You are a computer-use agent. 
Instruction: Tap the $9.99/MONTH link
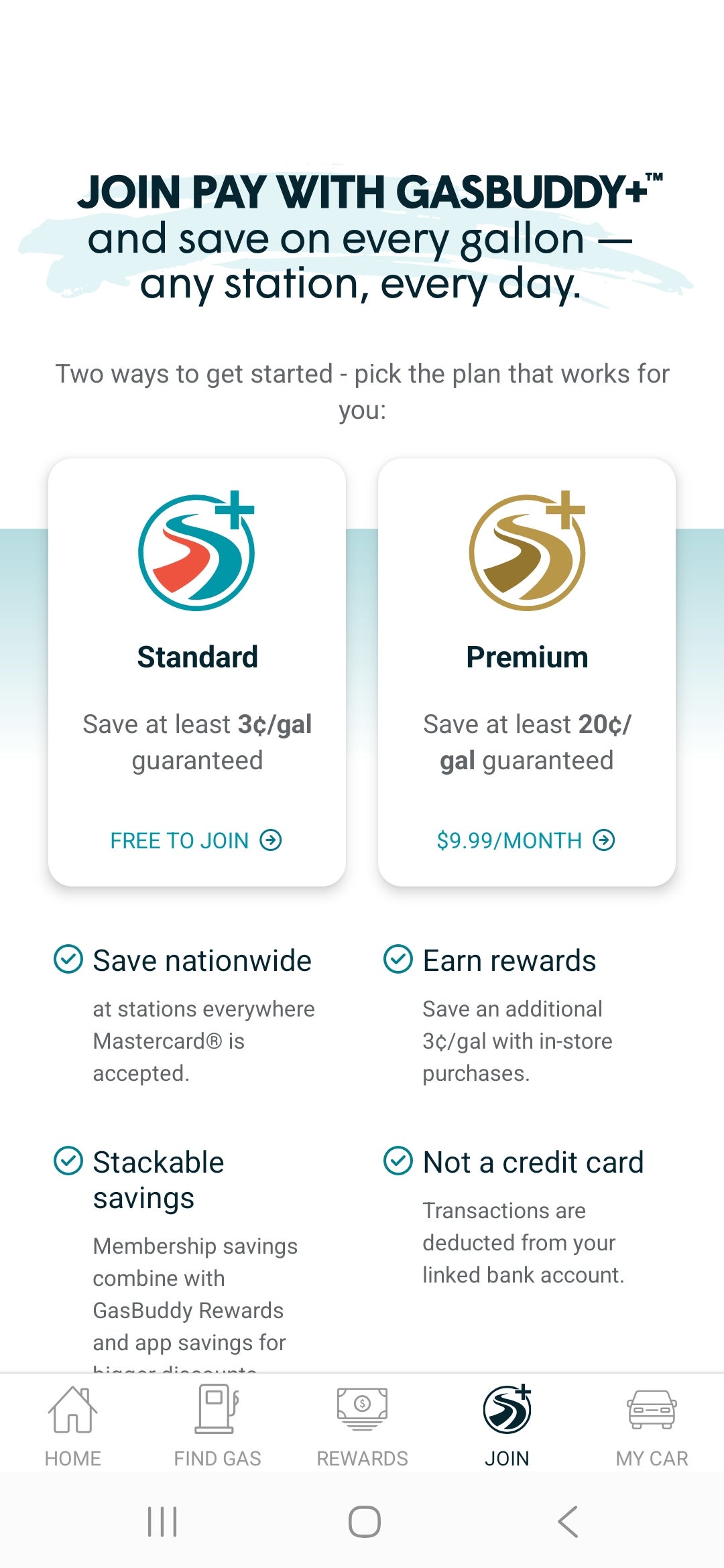click(x=526, y=840)
